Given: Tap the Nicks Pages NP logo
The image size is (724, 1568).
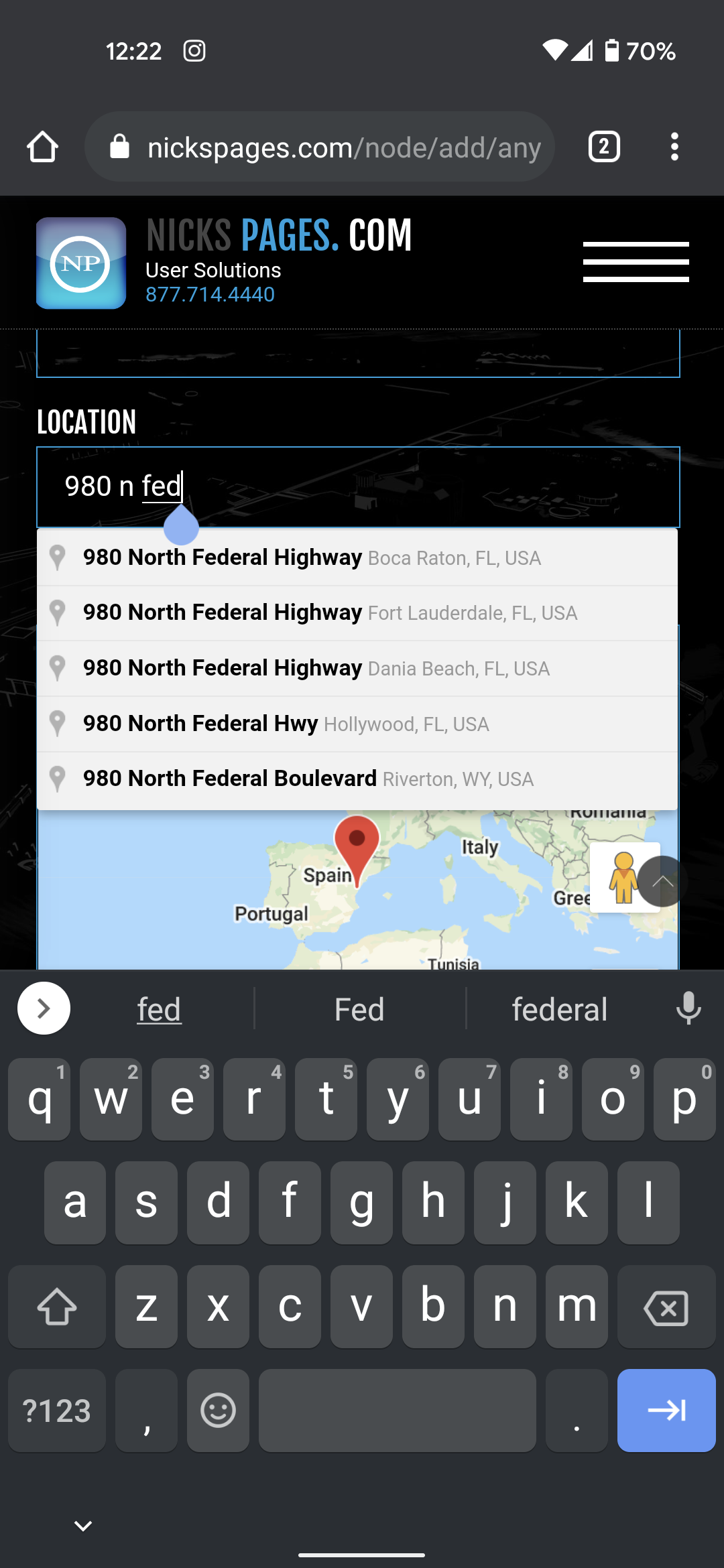Looking at the screenshot, I should 80,263.
